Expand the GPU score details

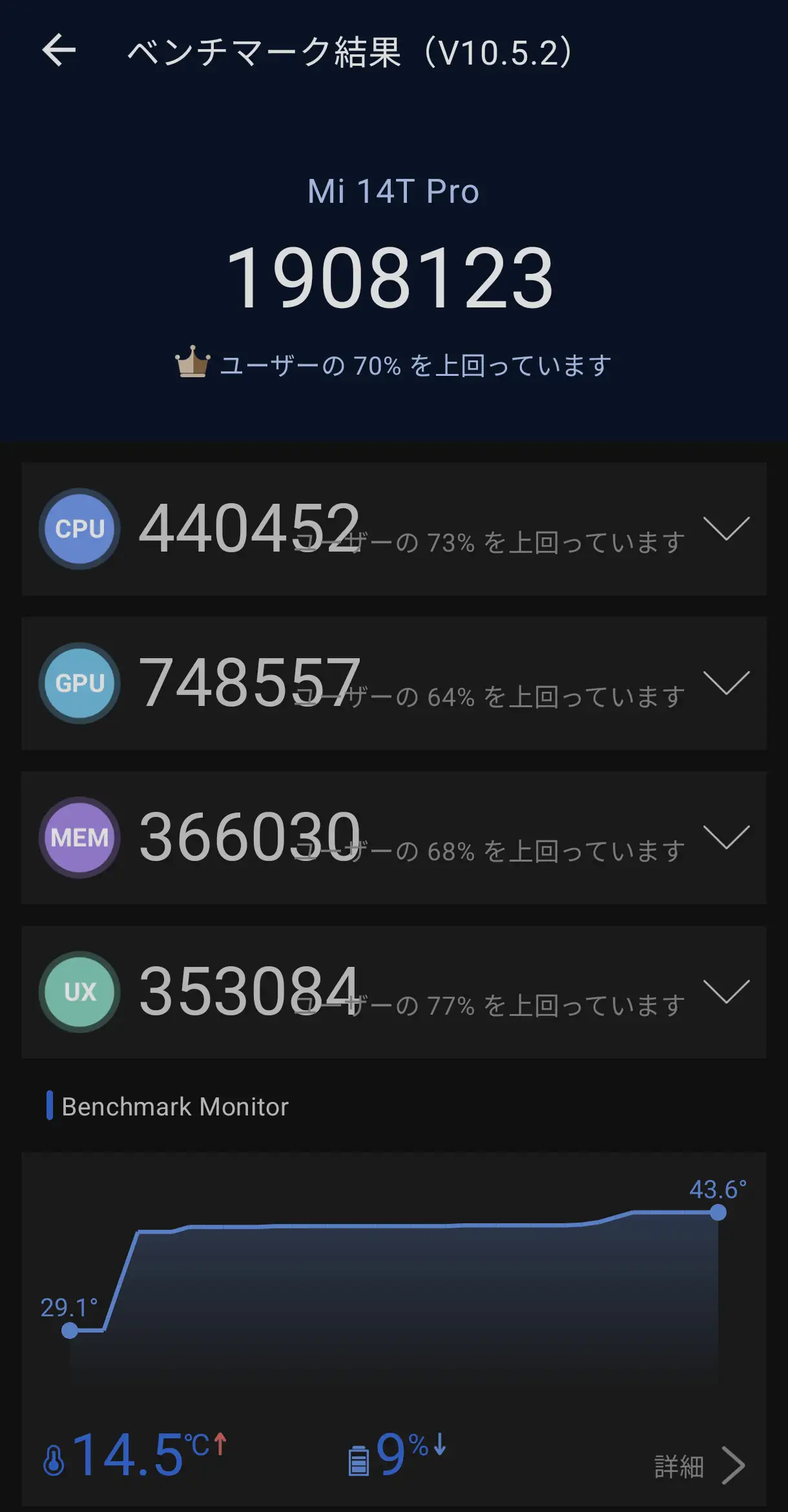pyautogui.click(x=726, y=683)
